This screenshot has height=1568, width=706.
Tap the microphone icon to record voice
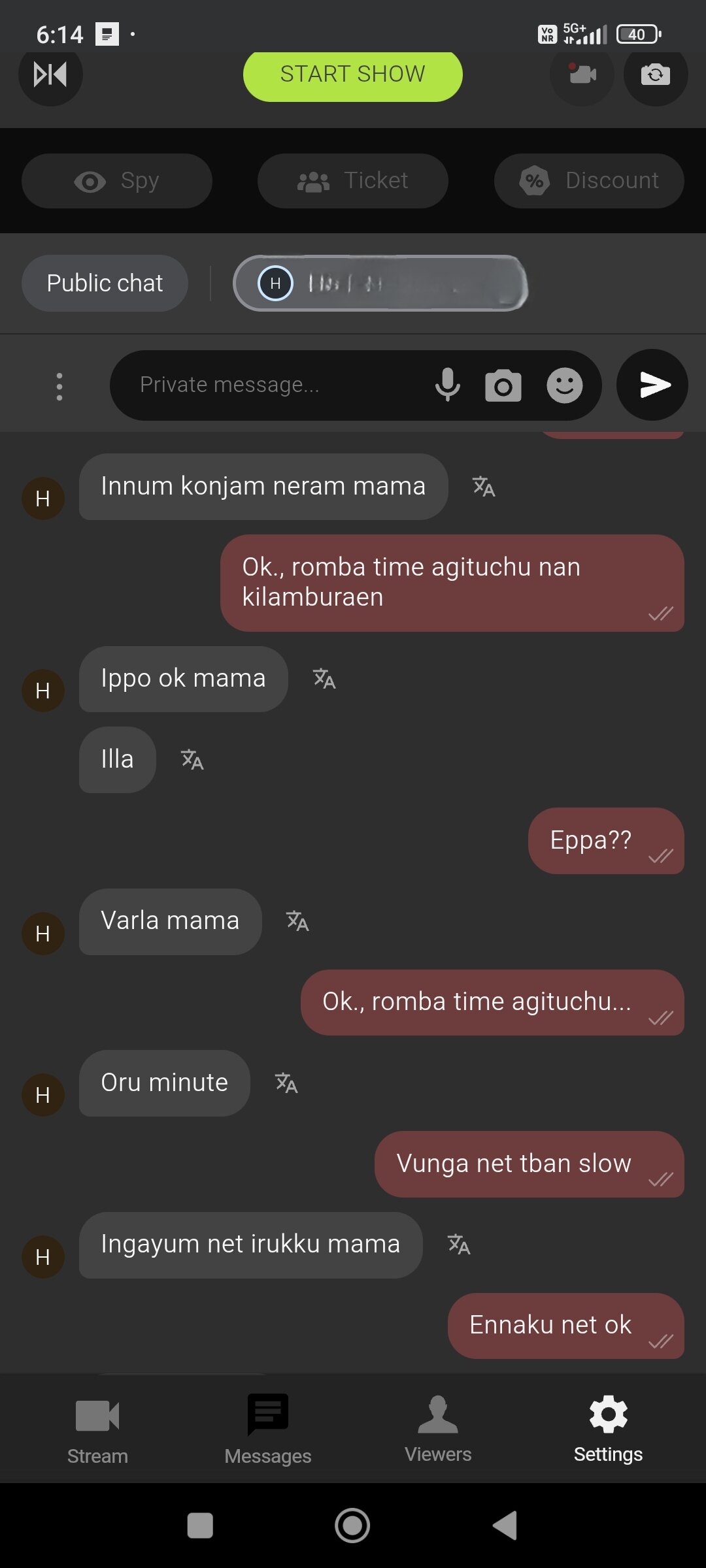point(448,385)
